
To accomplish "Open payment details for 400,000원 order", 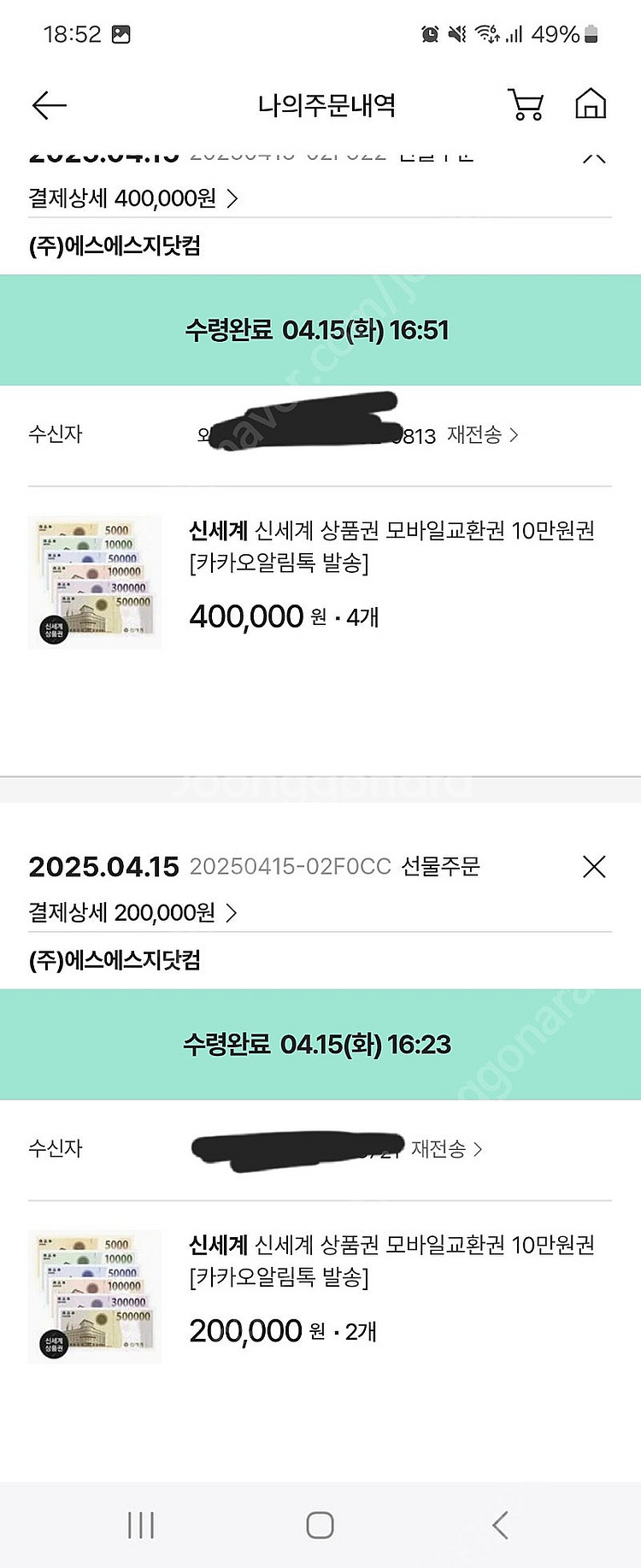I will [133, 198].
